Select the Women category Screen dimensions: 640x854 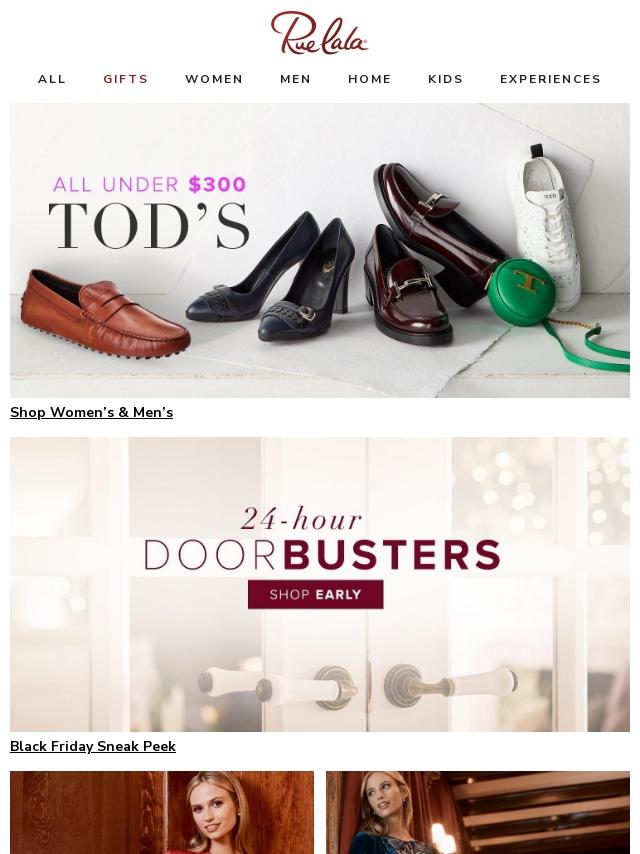click(x=214, y=79)
